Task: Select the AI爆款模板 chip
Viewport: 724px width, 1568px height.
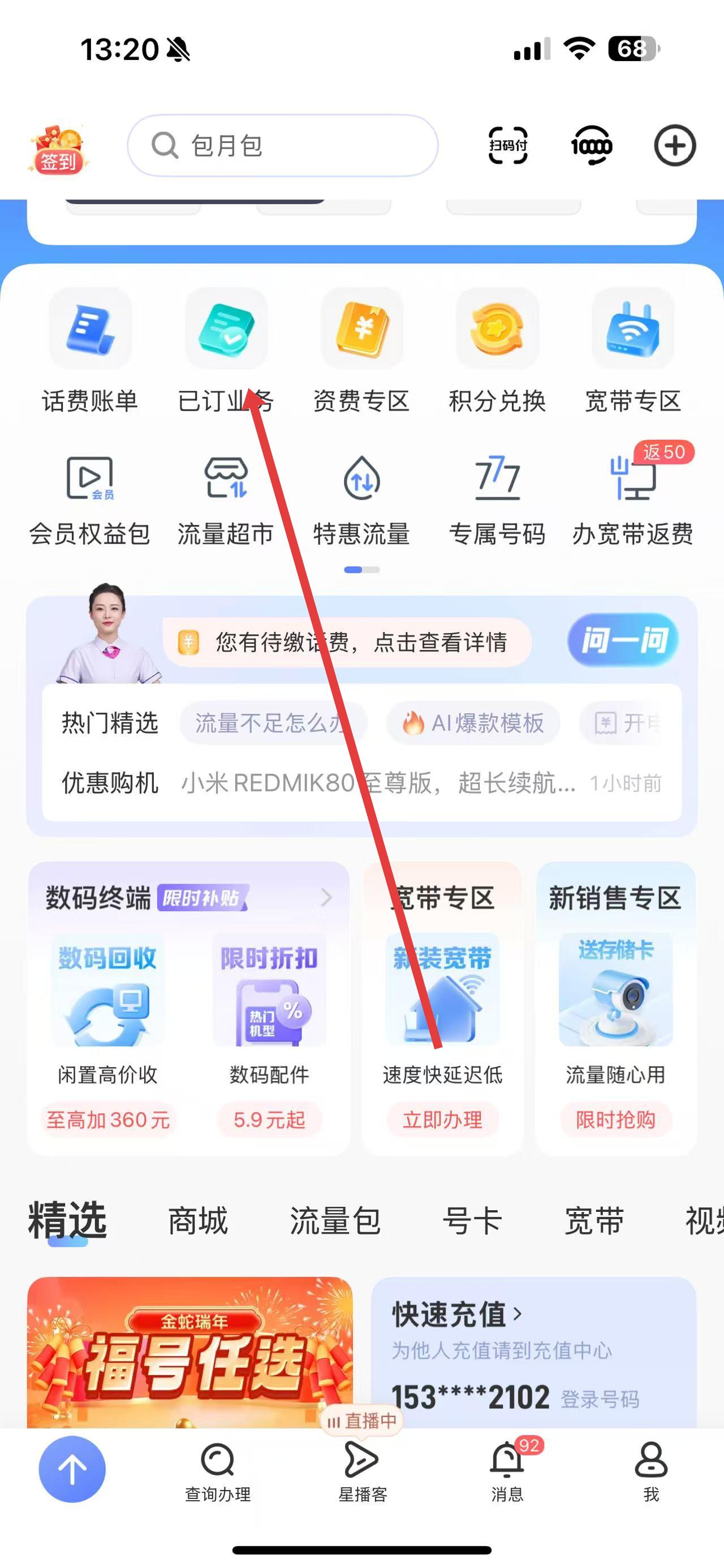Action: (473, 723)
